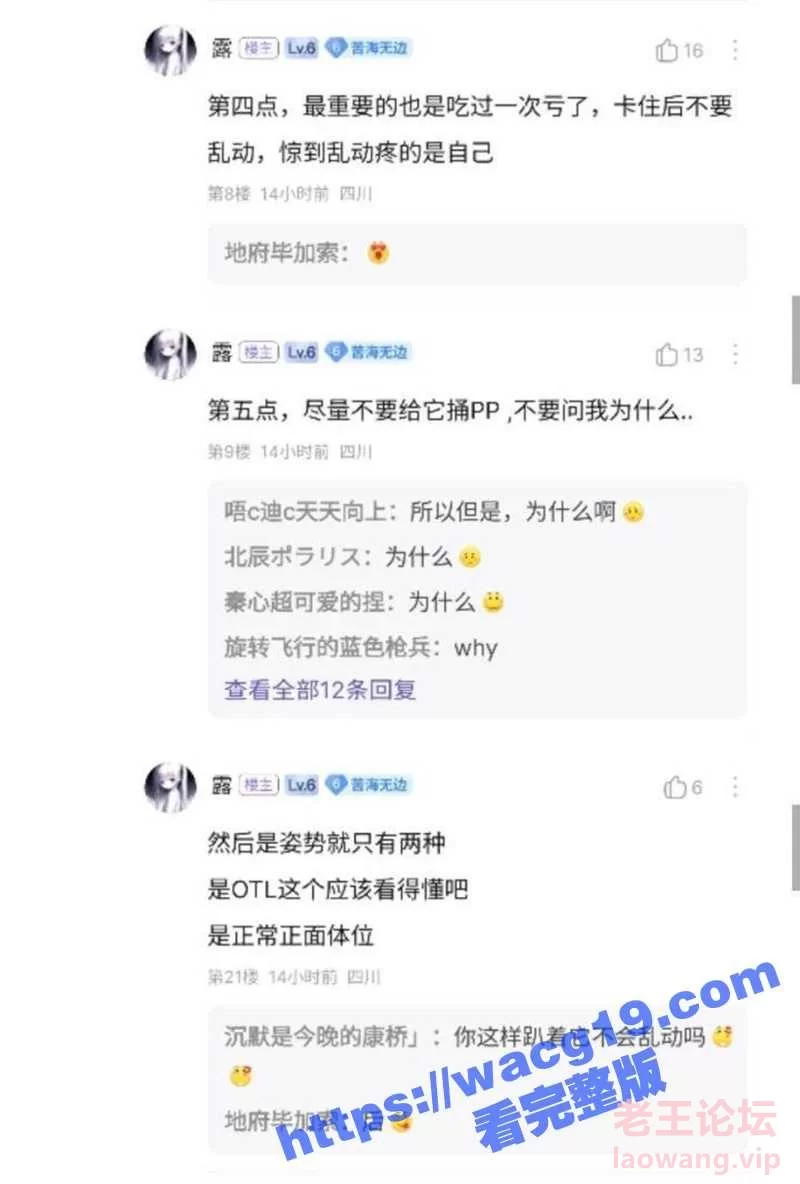Open overflow menu on the 第21楼 comment
Screen dimensions: 800x1184
coord(735,788)
